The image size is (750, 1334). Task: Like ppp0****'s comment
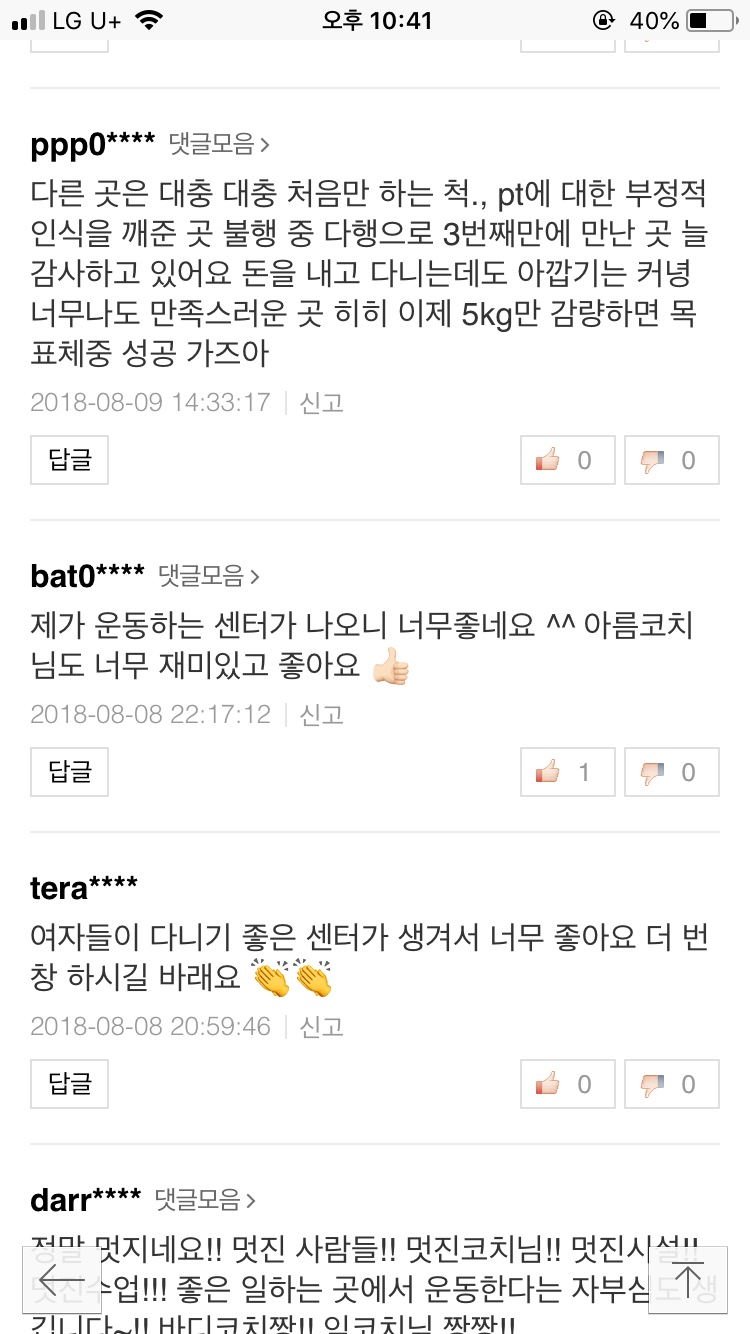(568, 460)
